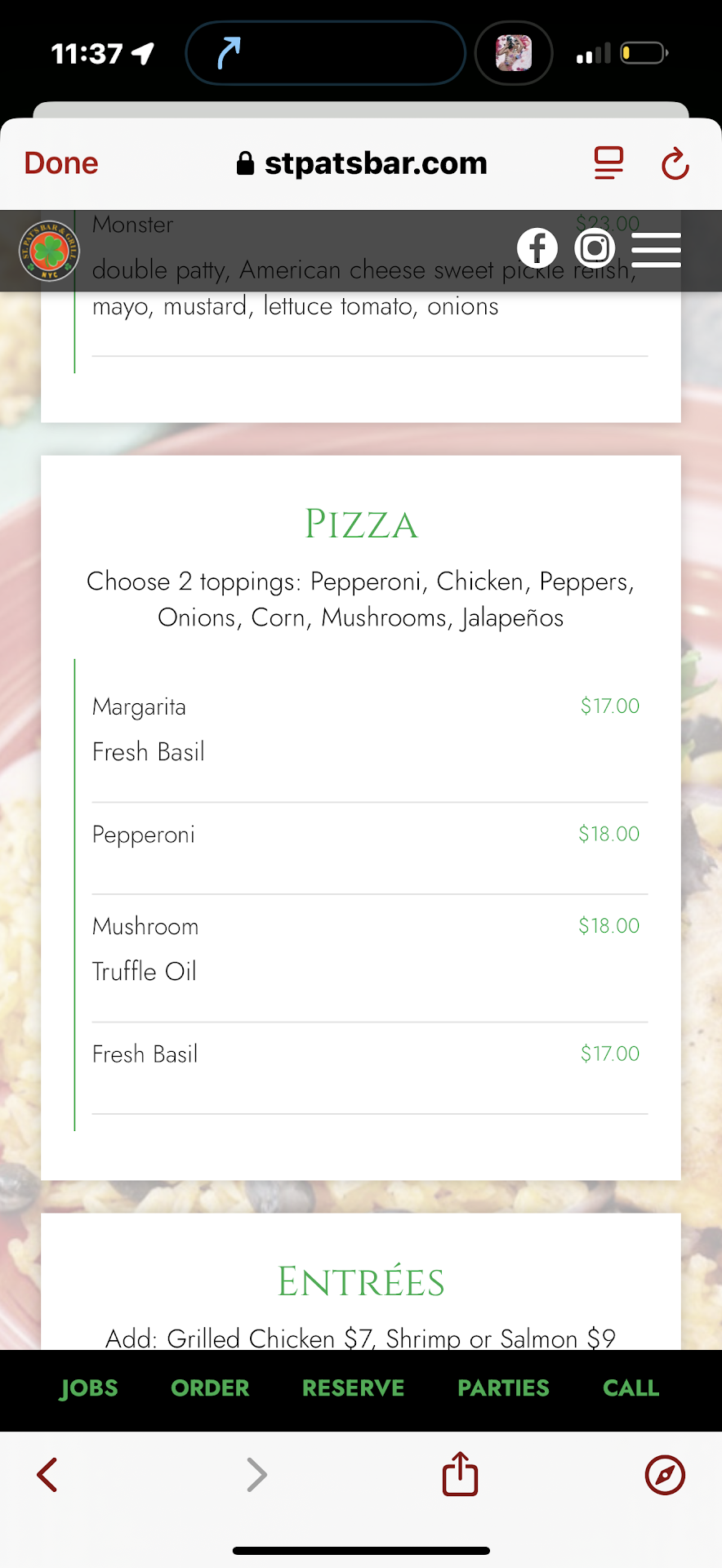Tap CALL to phone the restaurant

pos(631,1388)
